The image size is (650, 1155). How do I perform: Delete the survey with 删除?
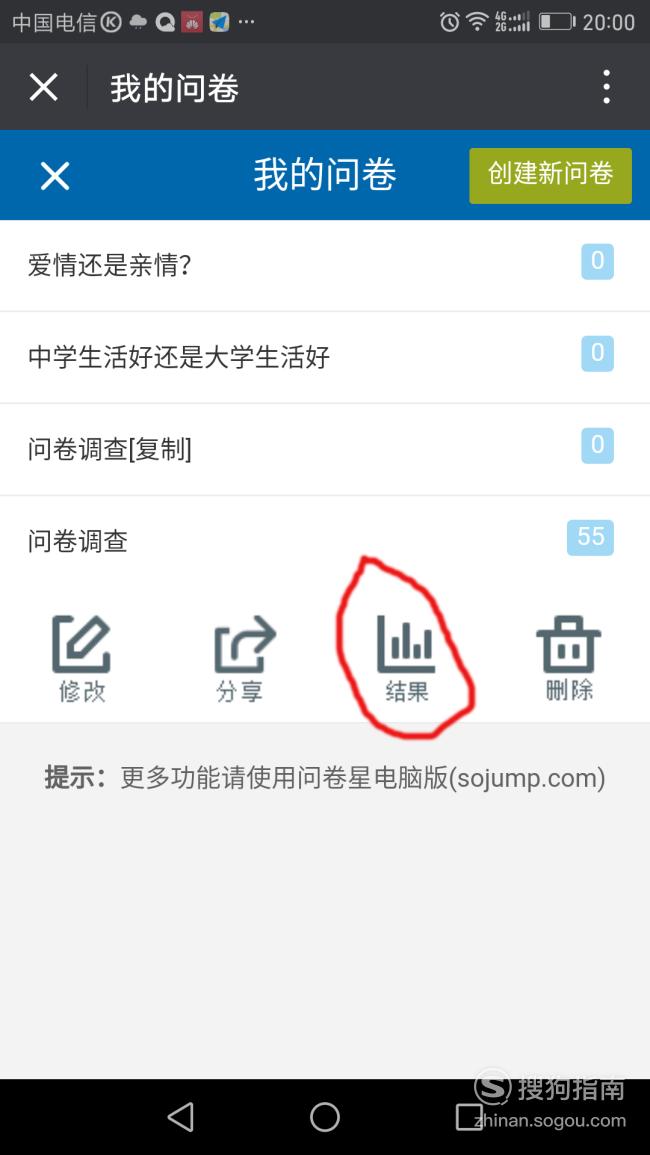[568, 659]
